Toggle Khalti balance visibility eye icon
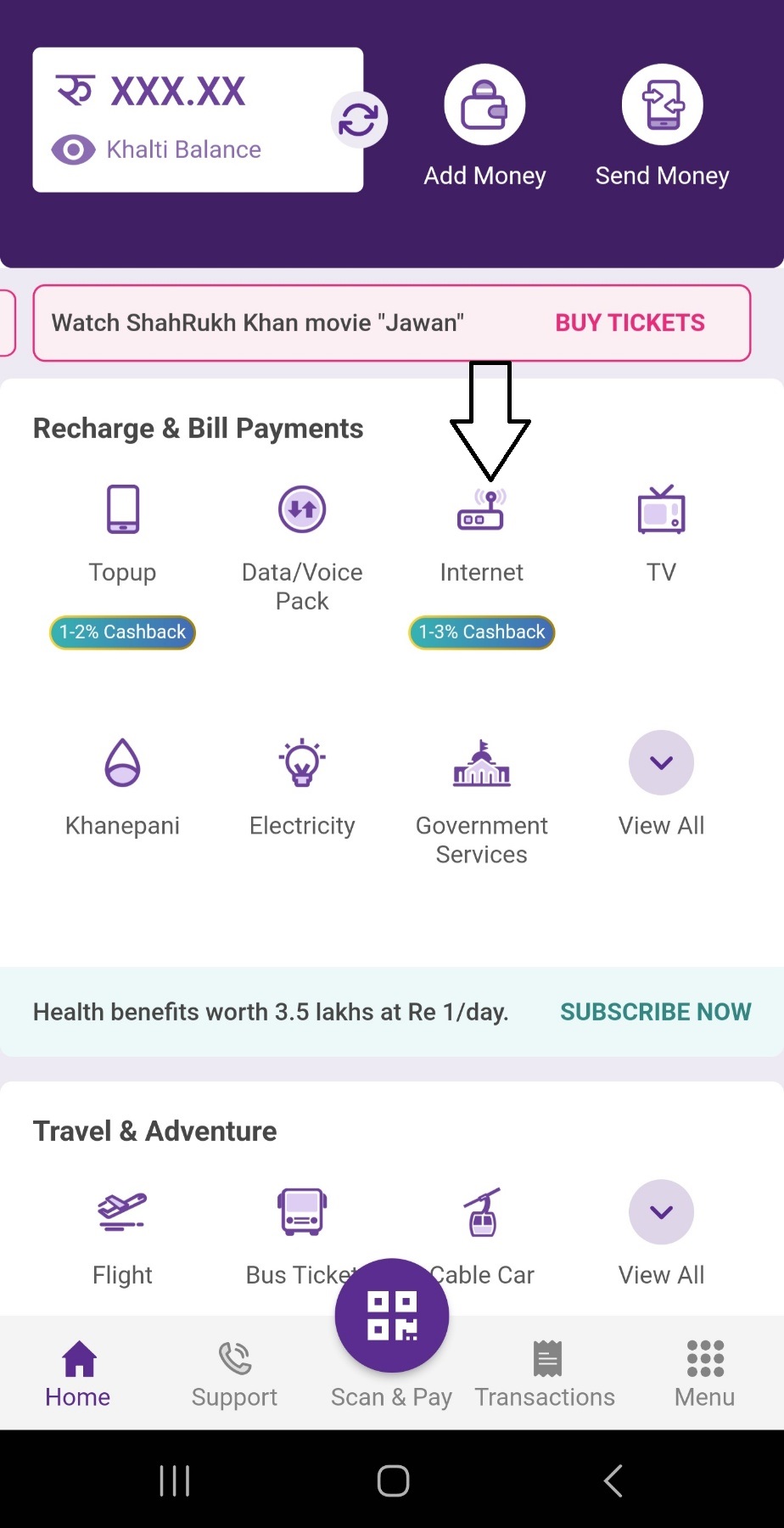Screen dimensions: 784x1528 click(76, 149)
